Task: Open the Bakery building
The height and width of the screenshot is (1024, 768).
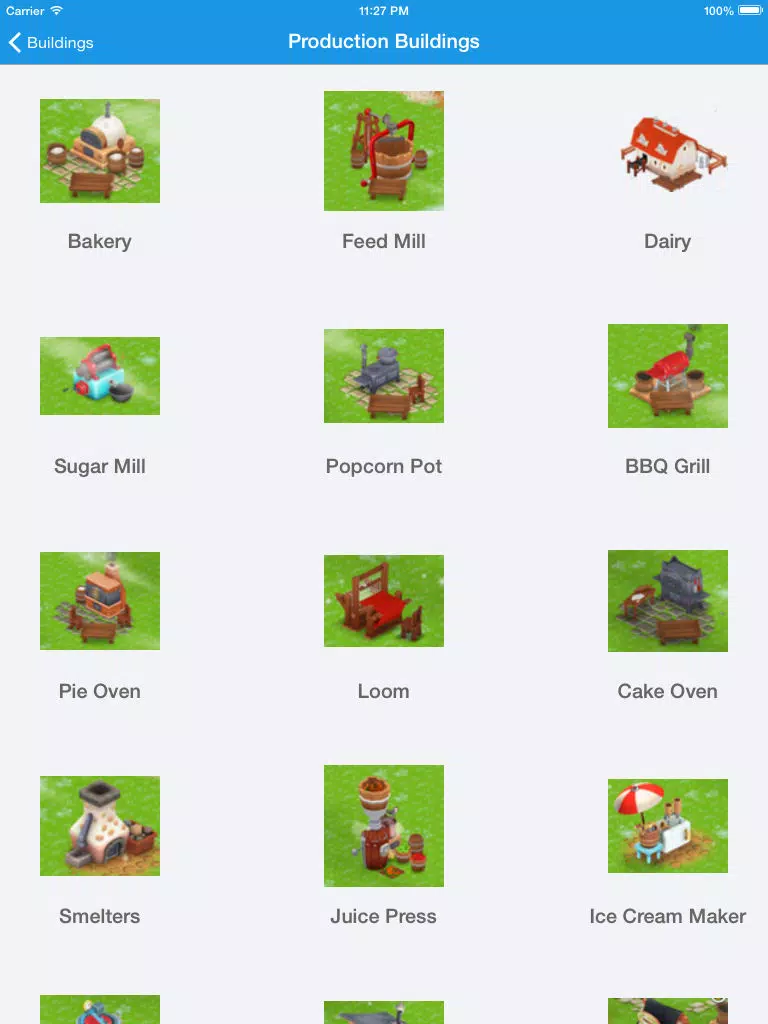Action: (x=100, y=151)
